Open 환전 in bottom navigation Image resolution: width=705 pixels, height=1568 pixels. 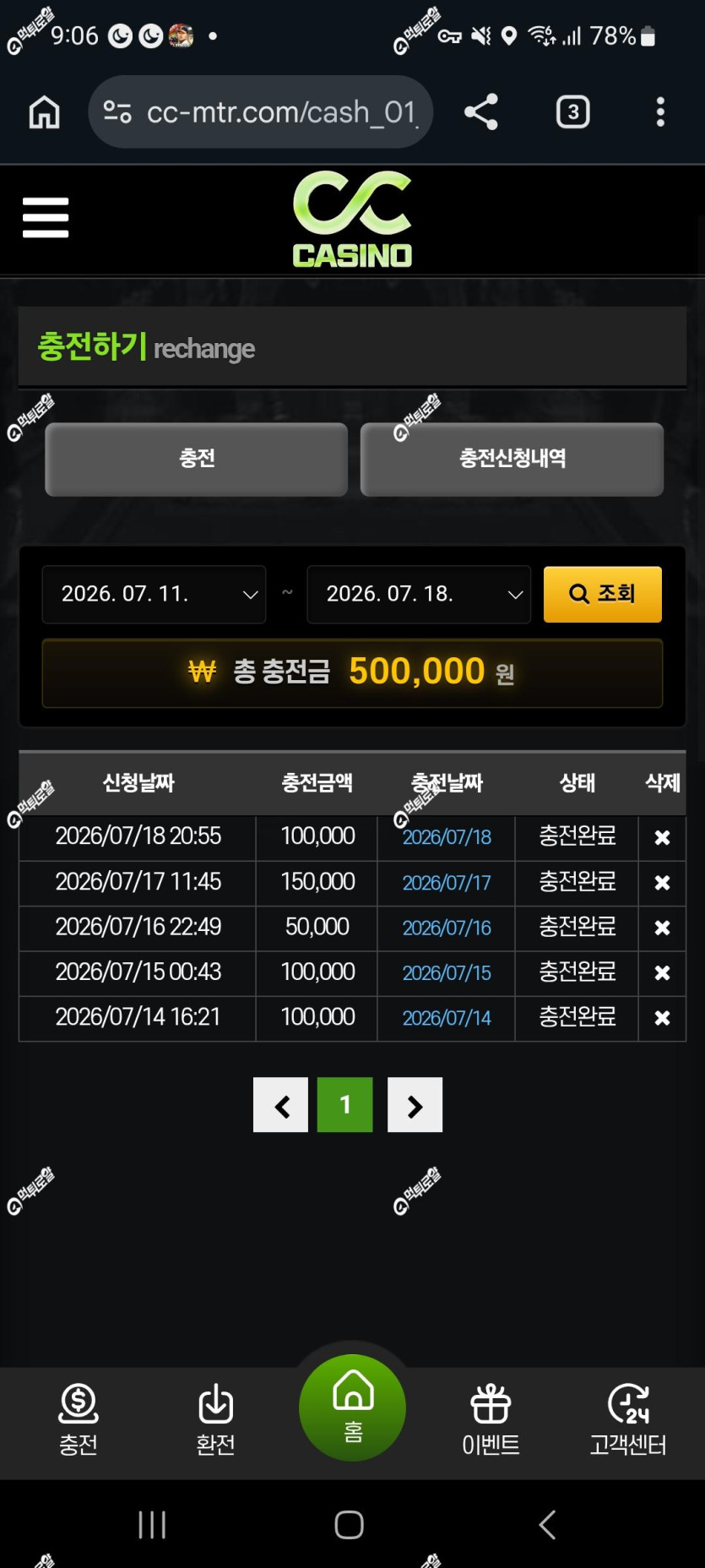point(215,1420)
